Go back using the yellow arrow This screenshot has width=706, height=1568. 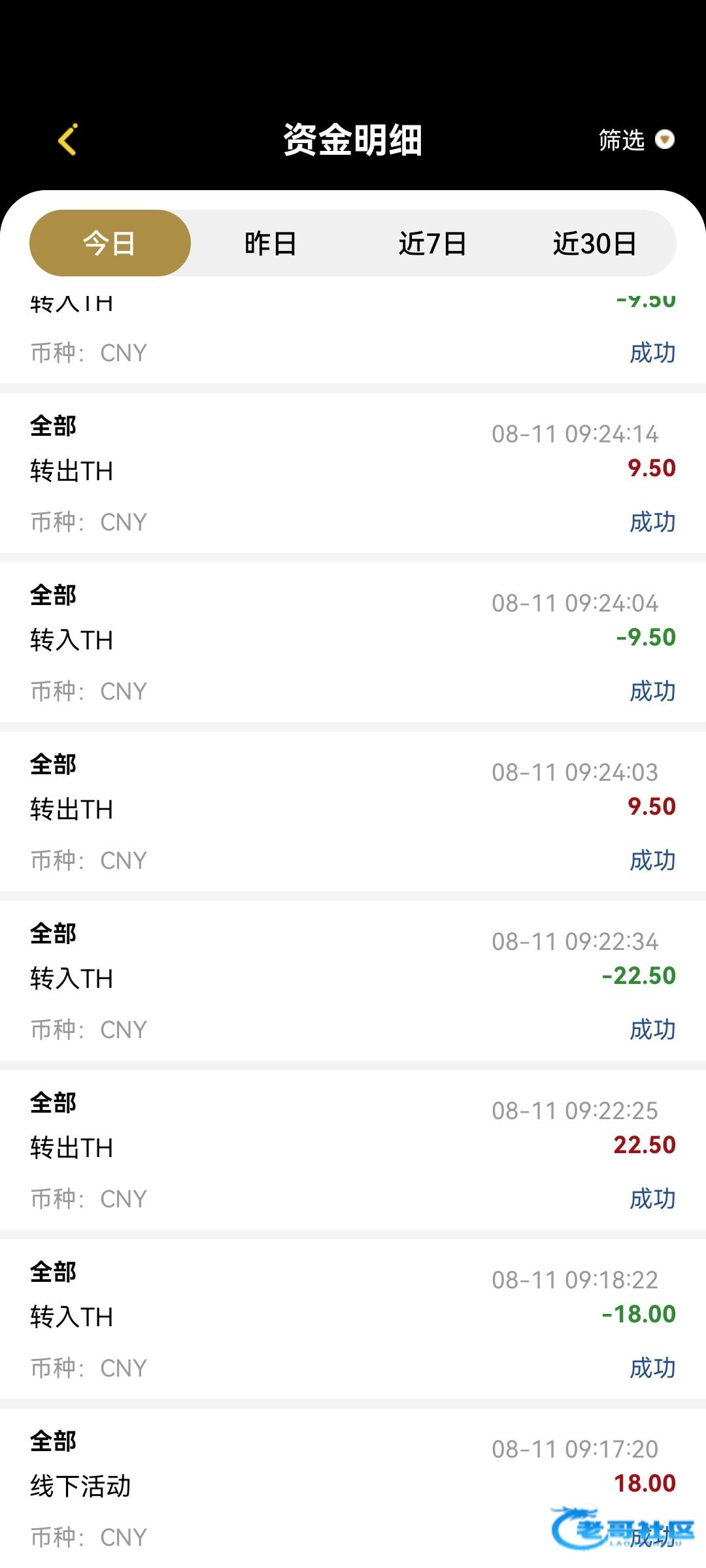(x=68, y=139)
